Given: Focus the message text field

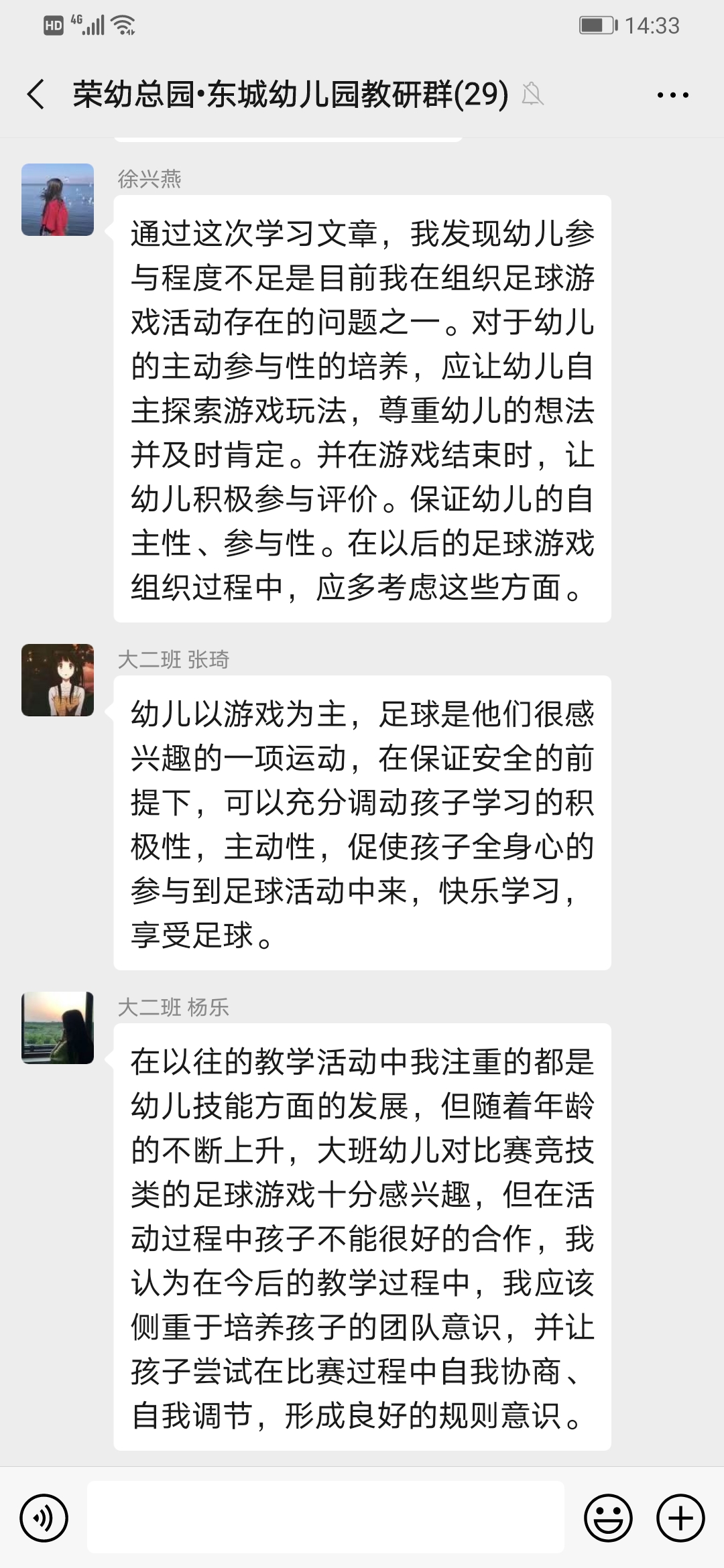Looking at the screenshot, I should click(325, 1518).
